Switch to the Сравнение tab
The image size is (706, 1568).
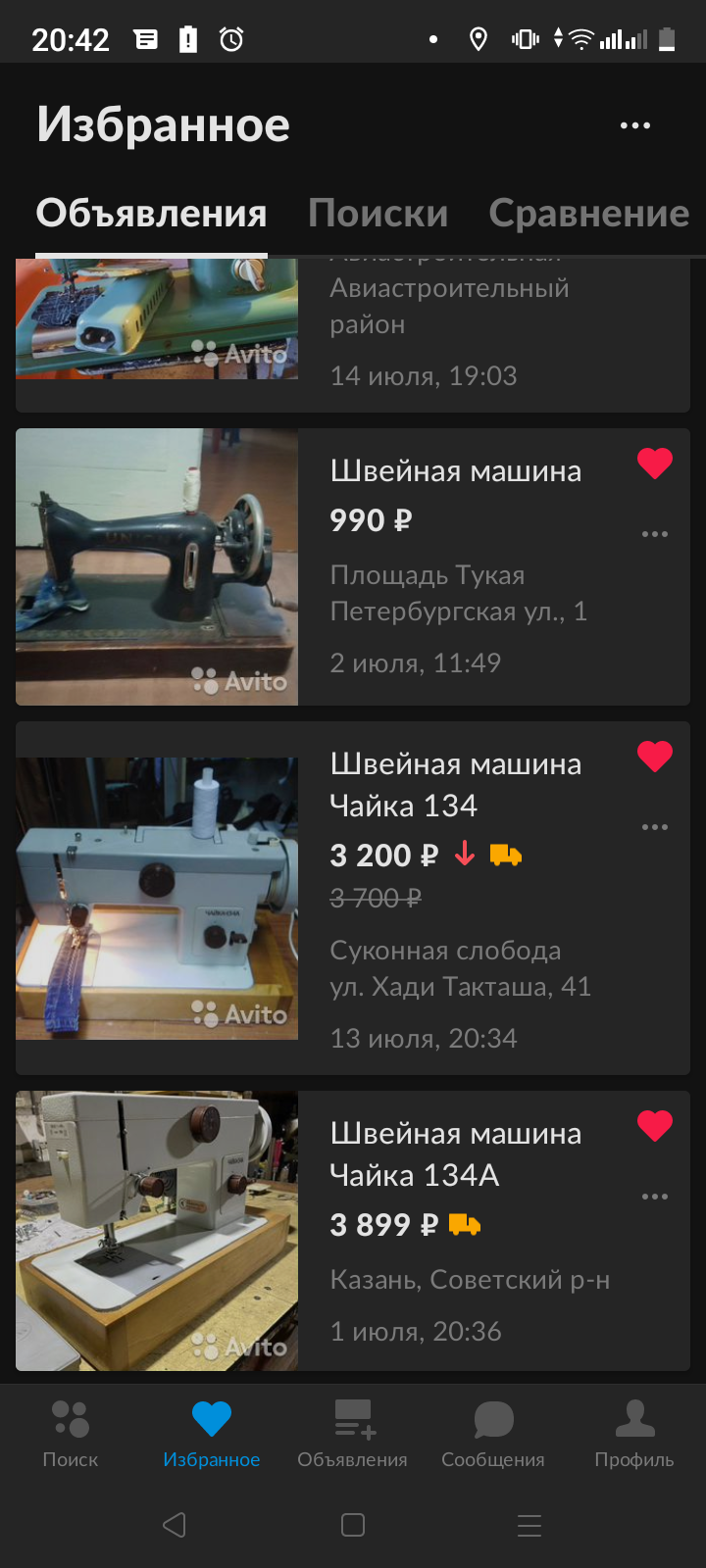pos(588,214)
